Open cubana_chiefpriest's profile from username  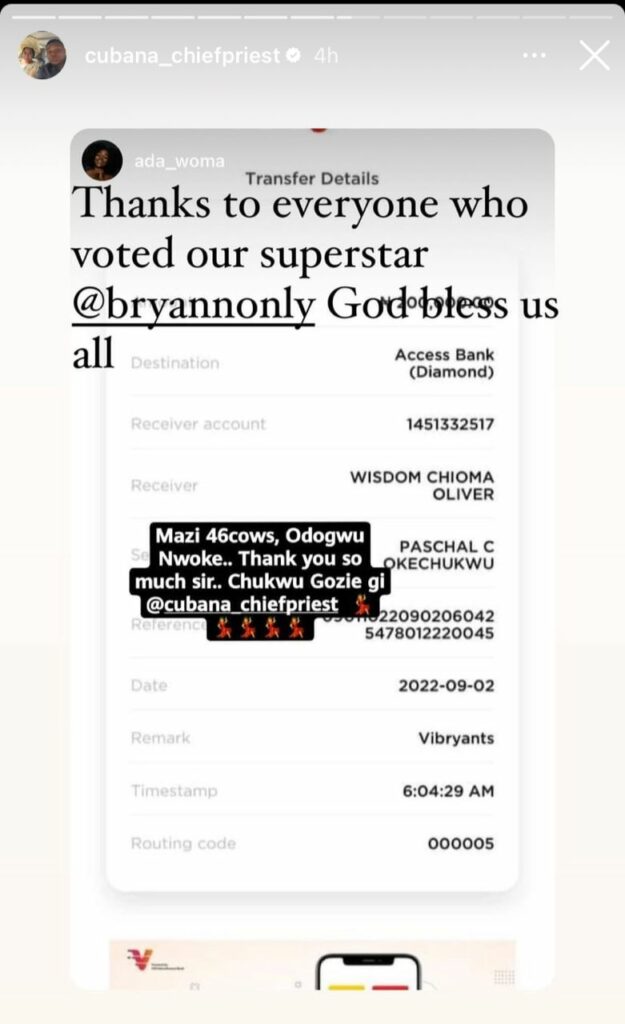click(x=181, y=56)
